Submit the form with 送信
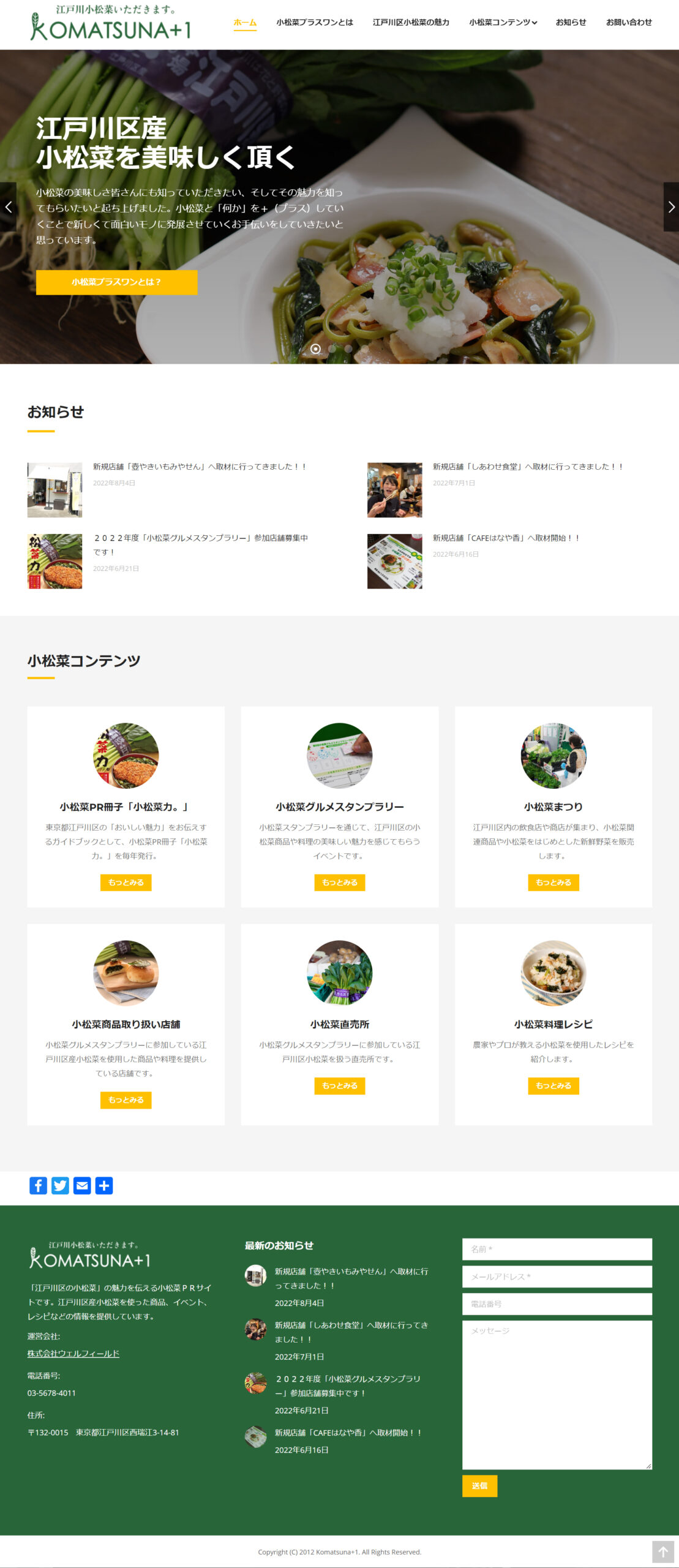679x1568 pixels. (479, 1486)
